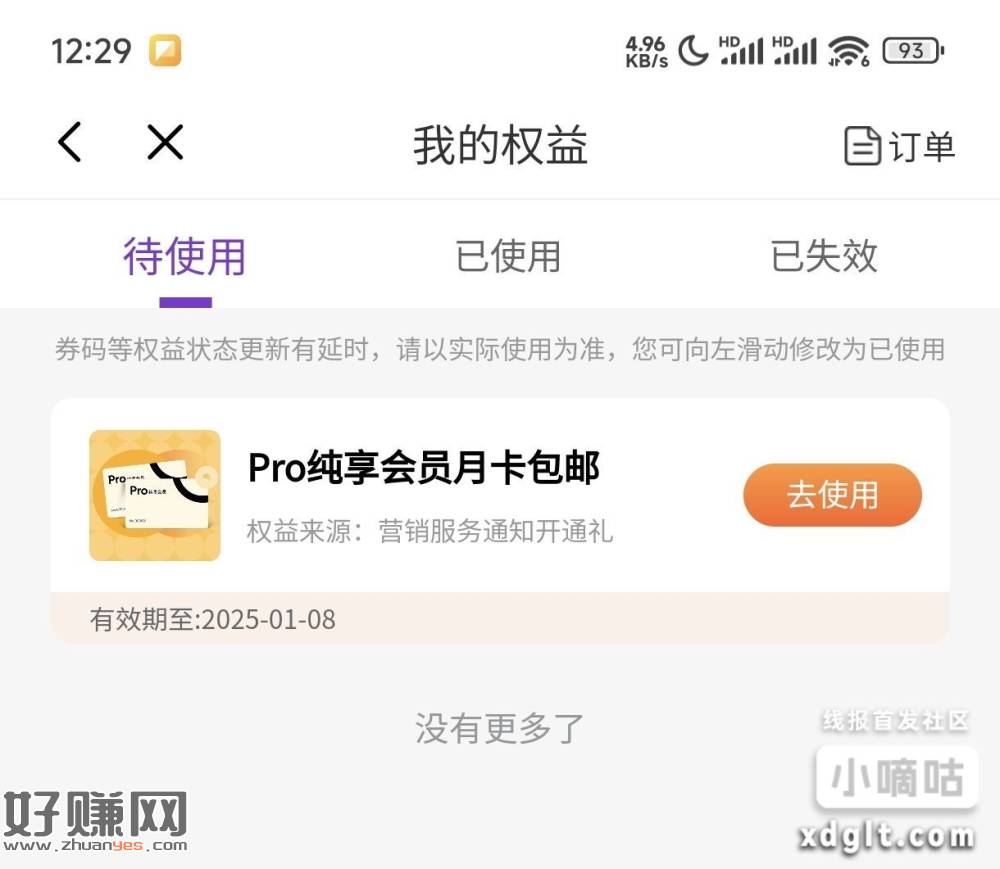The height and width of the screenshot is (869, 1000).
Task: Switch to the 已使用 tab
Action: (x=508, y=256)
